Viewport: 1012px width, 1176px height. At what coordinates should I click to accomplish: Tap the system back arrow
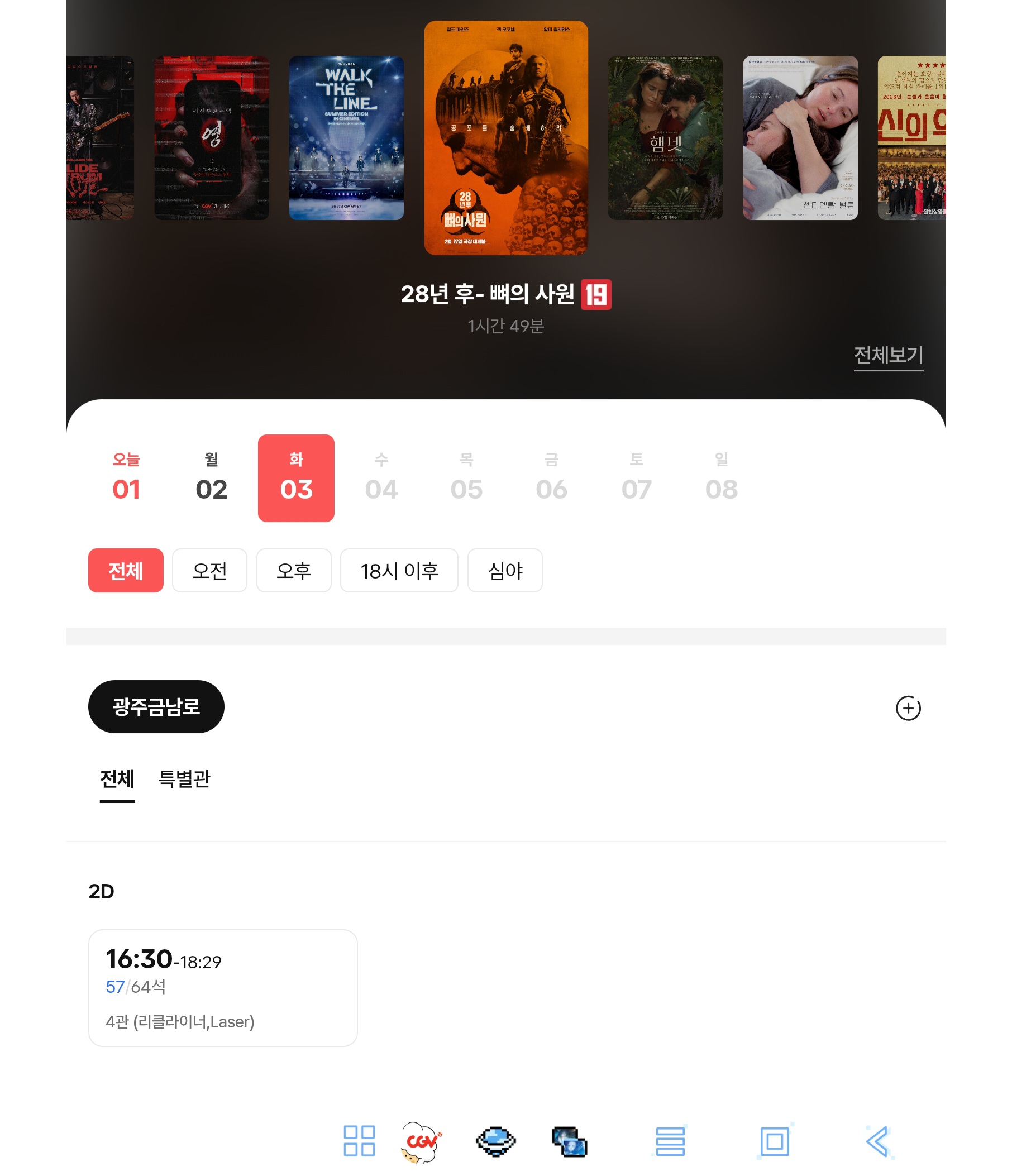pos(877,1141)
